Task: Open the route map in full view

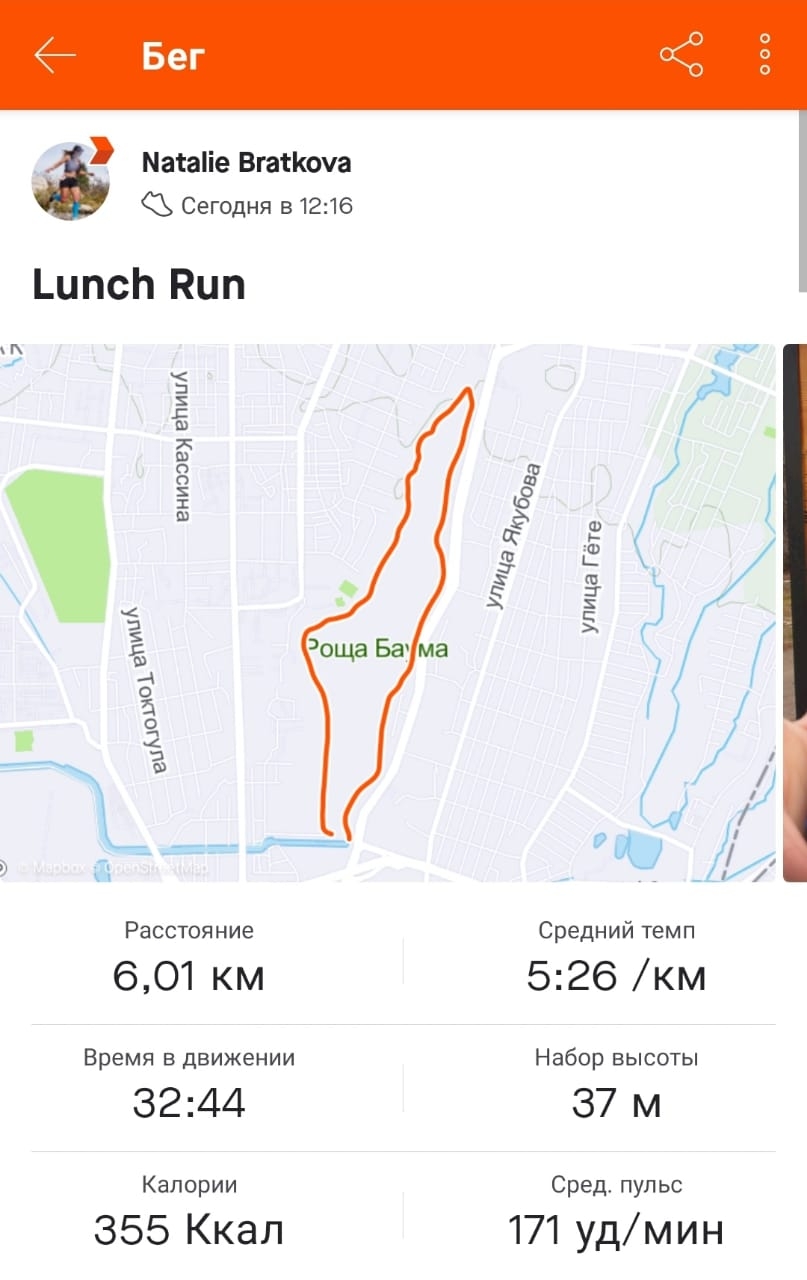Action: pyautogui.click(x=388, y=612)
